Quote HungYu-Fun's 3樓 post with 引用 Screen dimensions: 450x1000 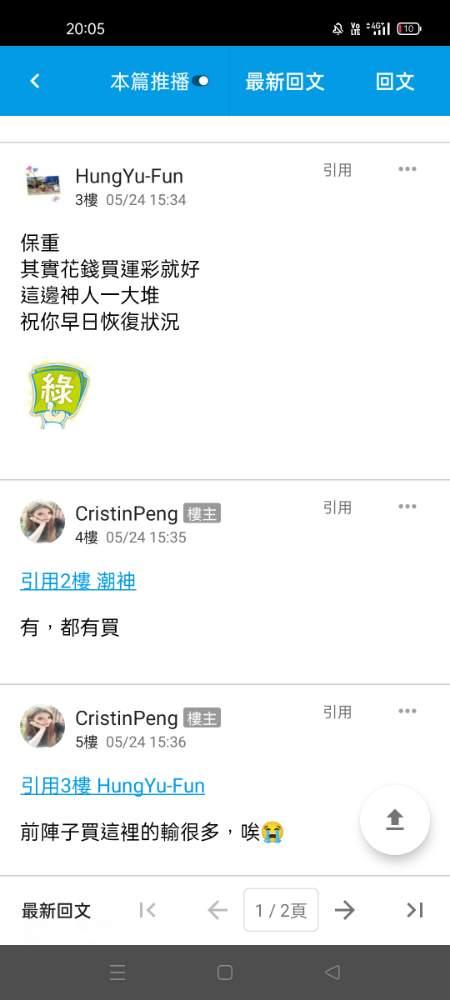(x=337, y=170)
